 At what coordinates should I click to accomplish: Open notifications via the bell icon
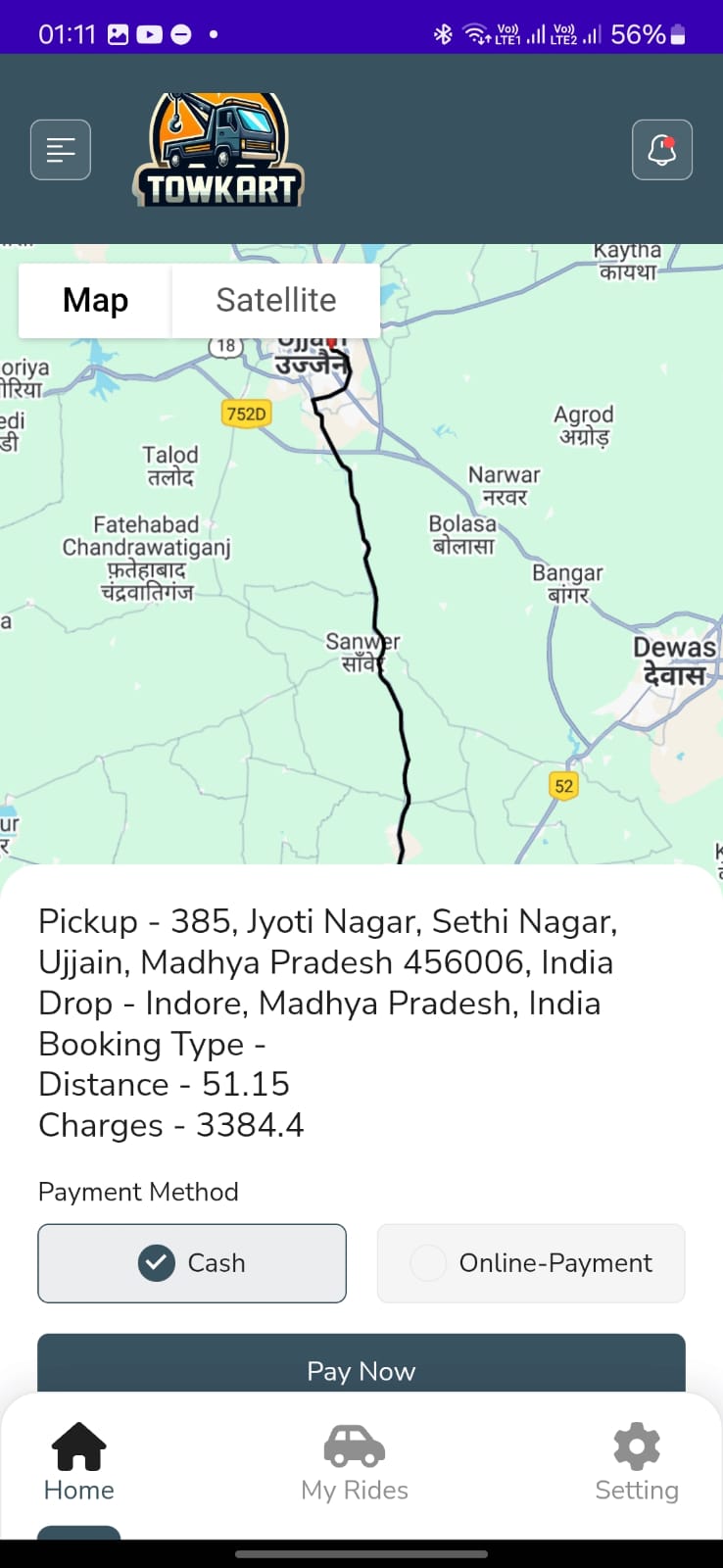(661, 149)
